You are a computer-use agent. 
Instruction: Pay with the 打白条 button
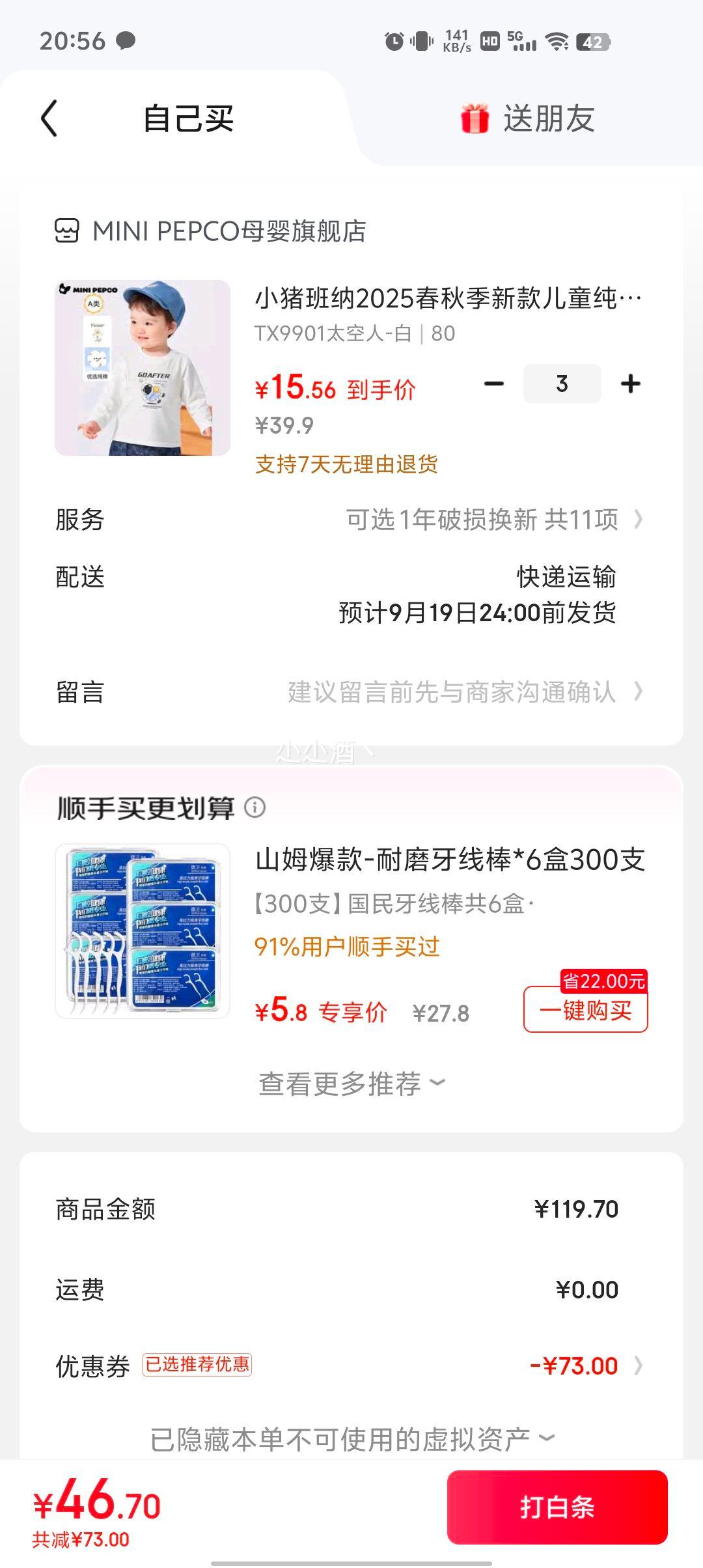[x=557, y=1507]
